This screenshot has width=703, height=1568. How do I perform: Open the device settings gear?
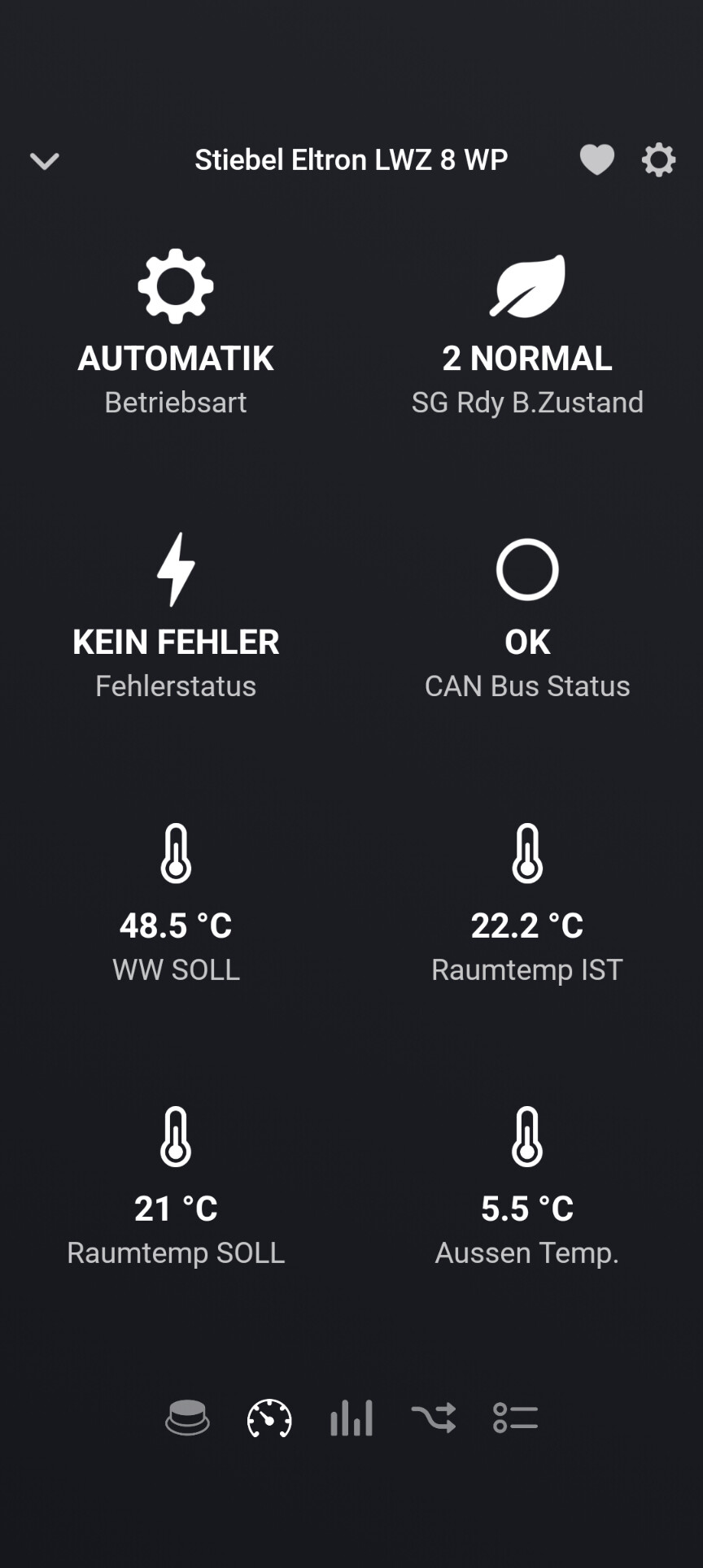click(x=658, y=159)
